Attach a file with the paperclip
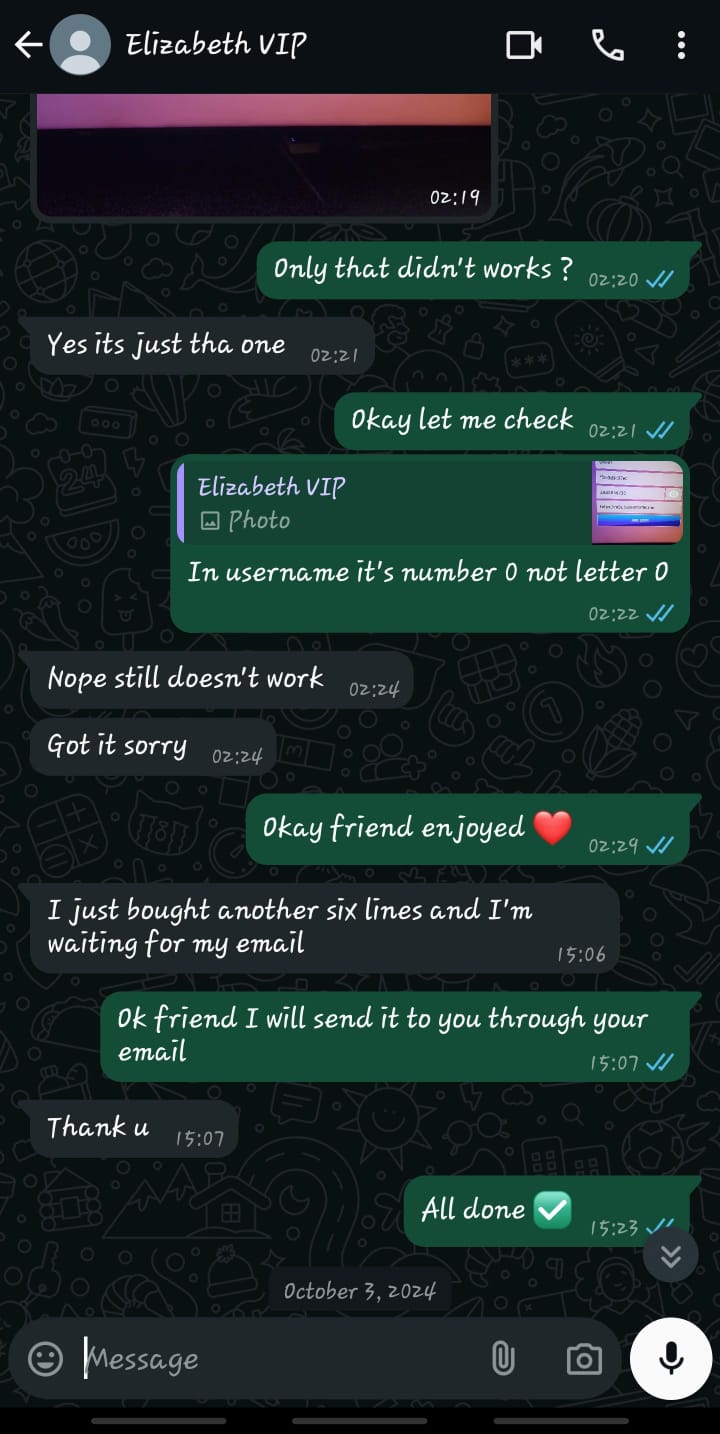 click(503, 1359)
